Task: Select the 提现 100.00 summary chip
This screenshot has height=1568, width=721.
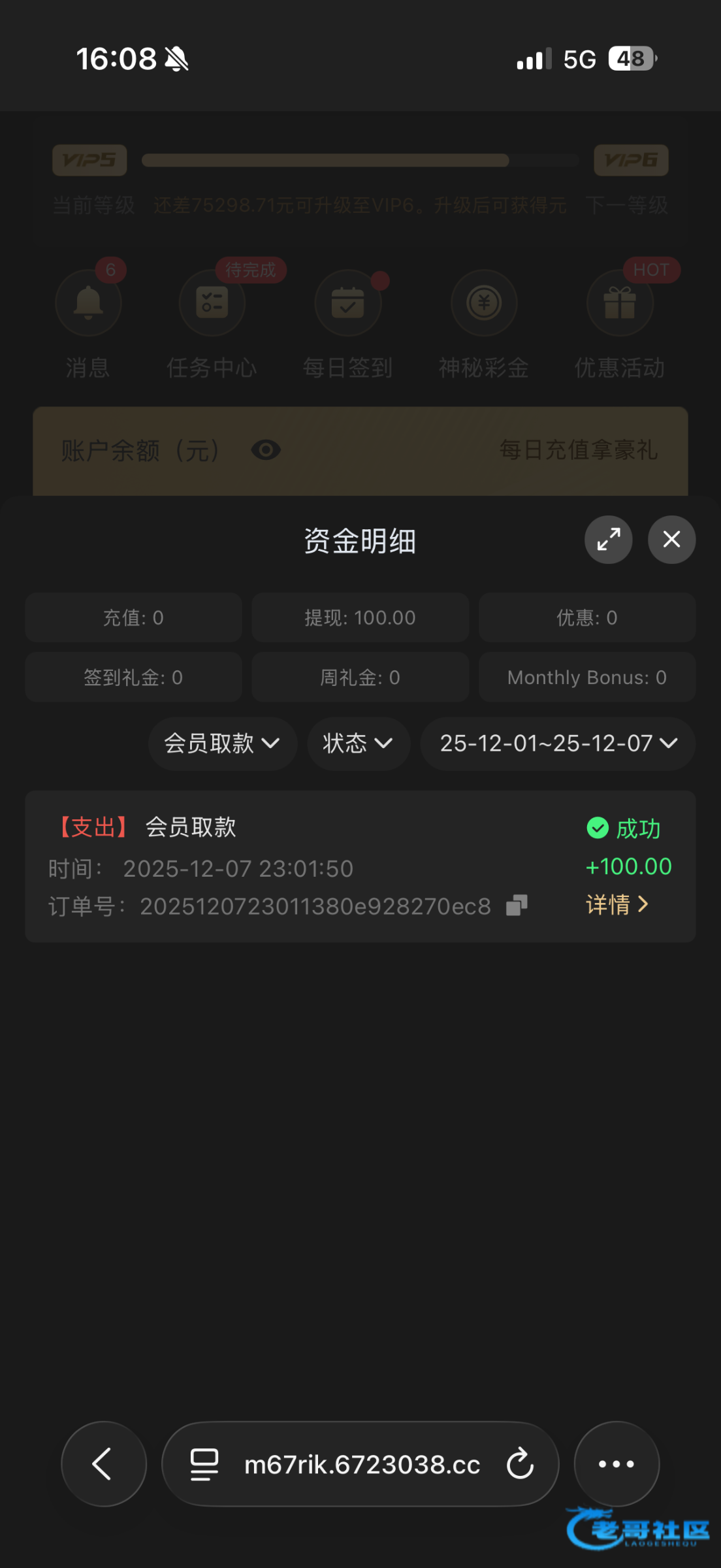Action: pyautogui.click(x=360, y=618)
